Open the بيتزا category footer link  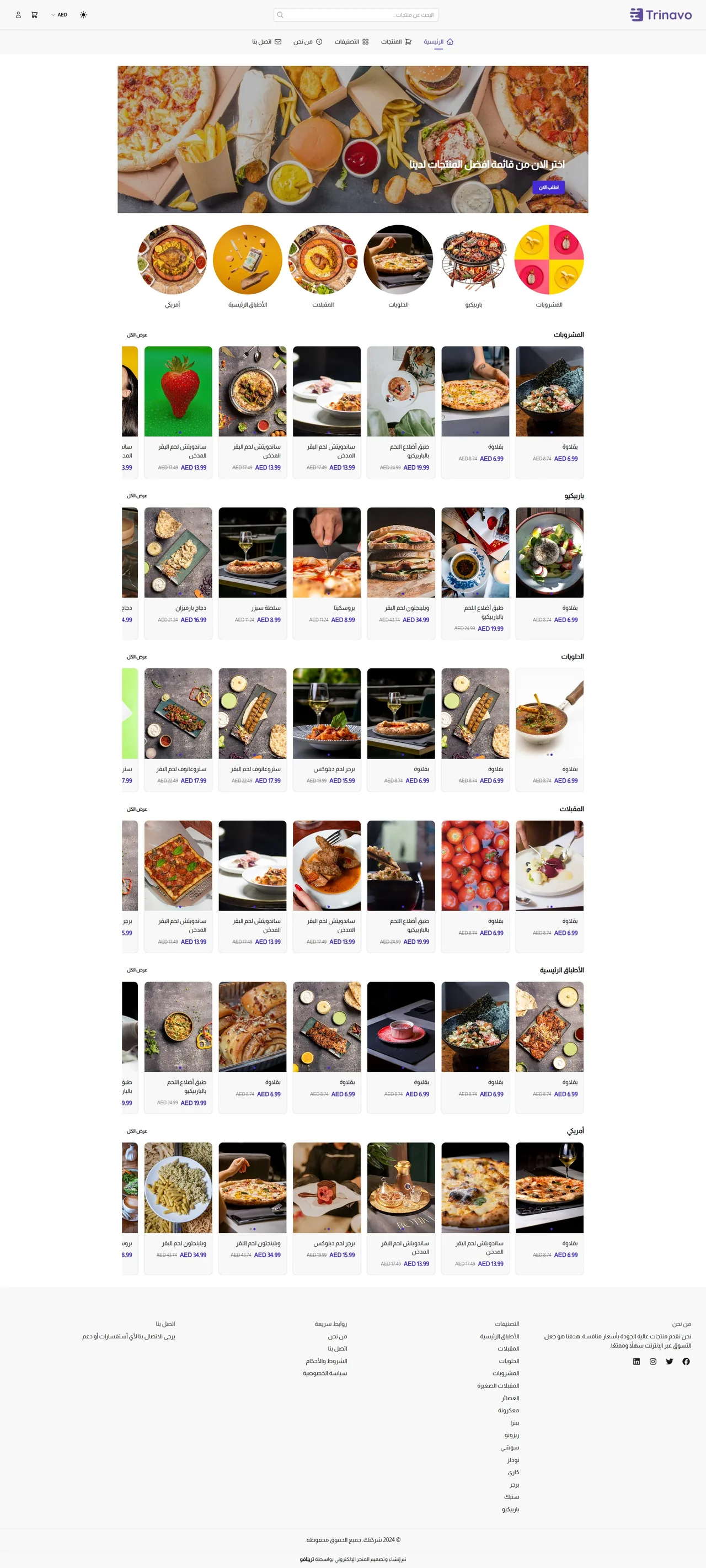[x=515, y=1423]
